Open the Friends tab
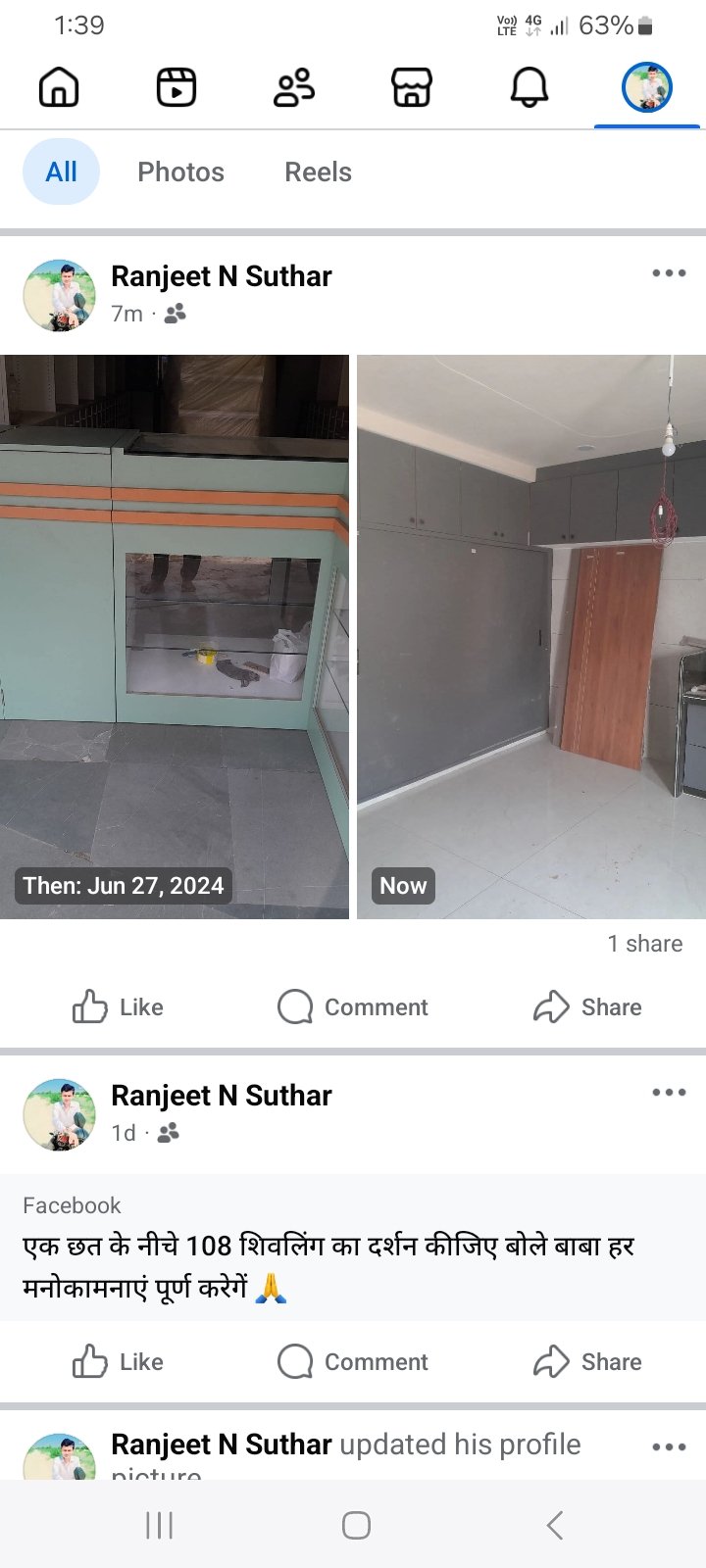Image resolution: width=706 pixels, height=1568 pixels. coord(294,87)
